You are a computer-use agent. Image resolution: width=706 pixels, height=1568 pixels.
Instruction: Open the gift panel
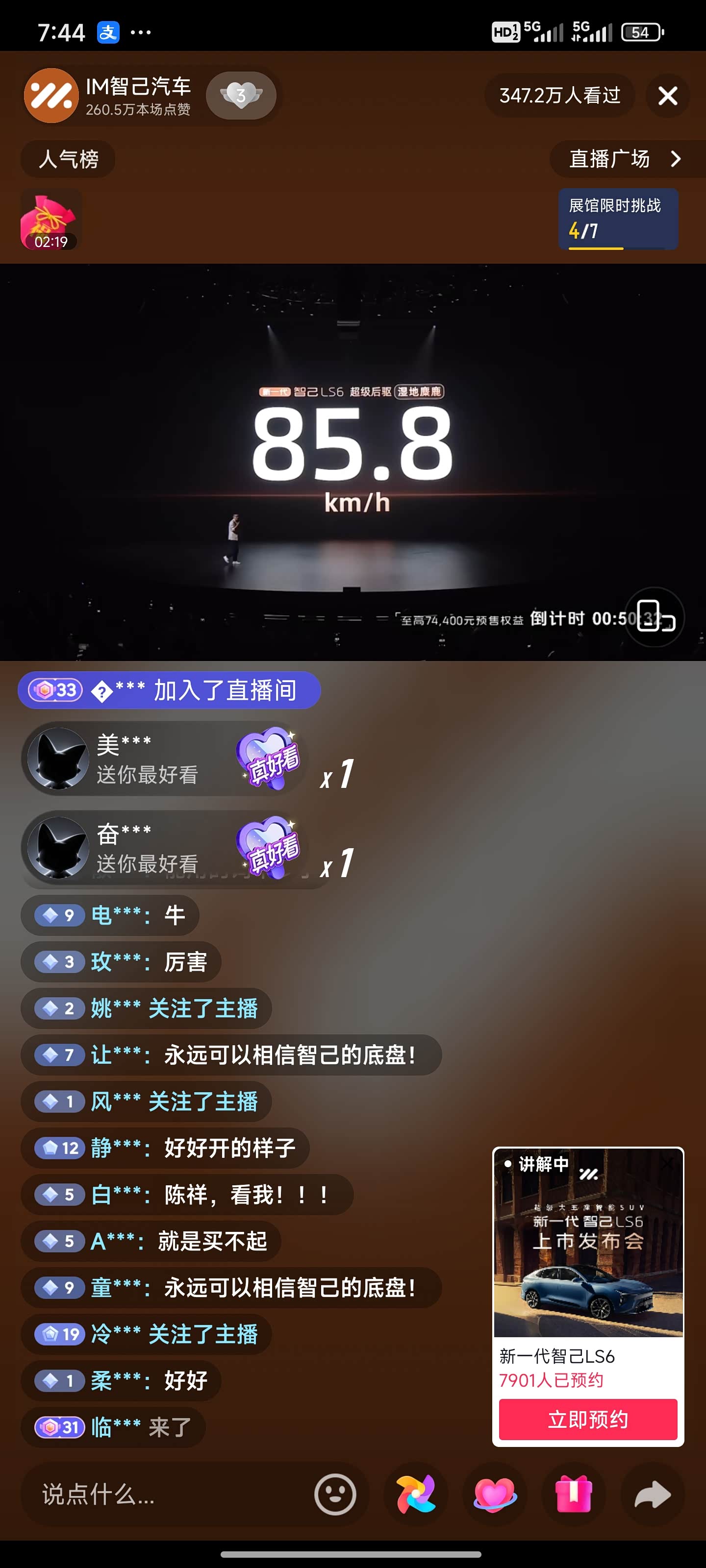click(x=573, y=1495)
